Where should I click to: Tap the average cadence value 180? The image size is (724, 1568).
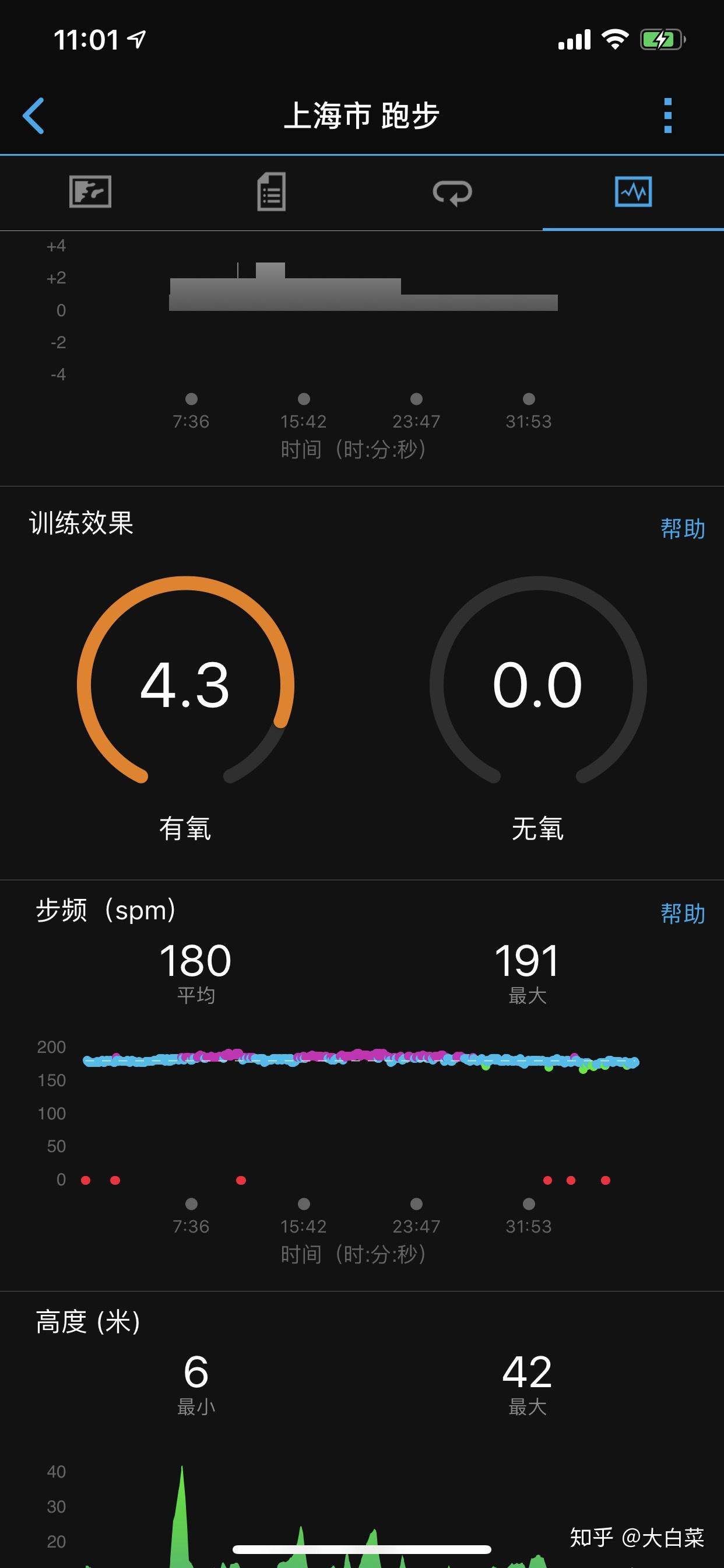[196, 960]
